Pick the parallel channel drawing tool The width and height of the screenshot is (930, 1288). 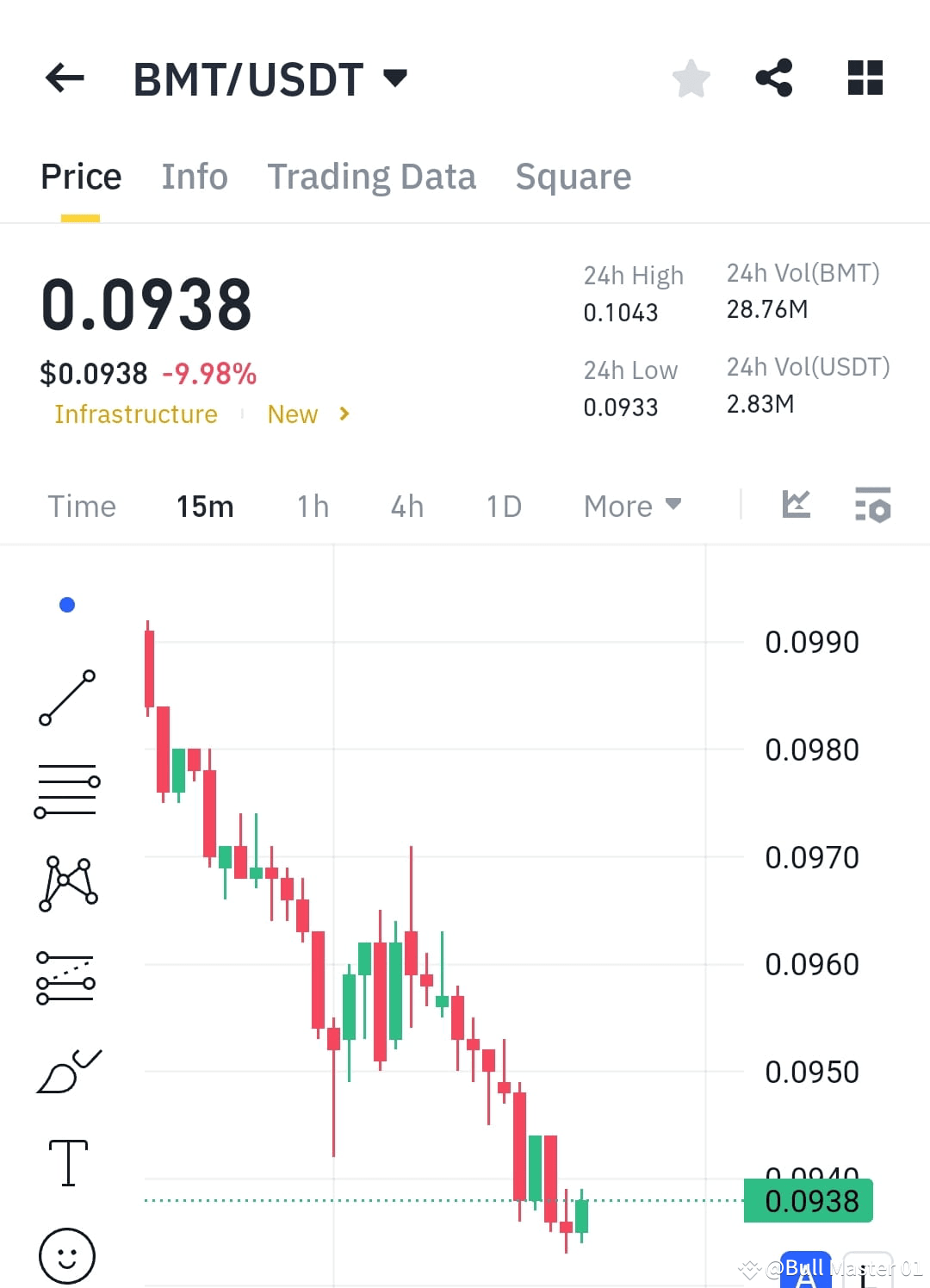pyautogui.click(x=67, y=978)
